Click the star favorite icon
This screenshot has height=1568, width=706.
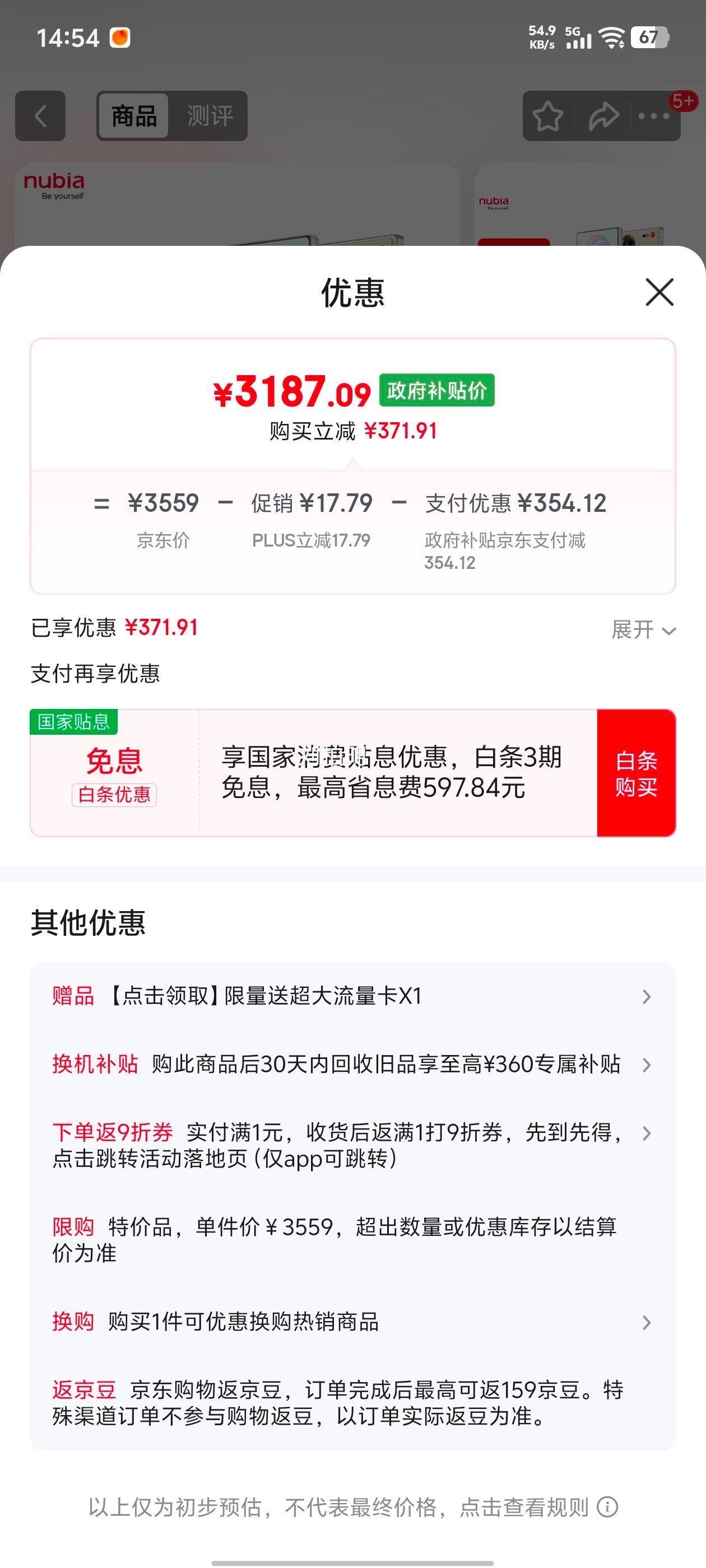(x=547, y=116)
